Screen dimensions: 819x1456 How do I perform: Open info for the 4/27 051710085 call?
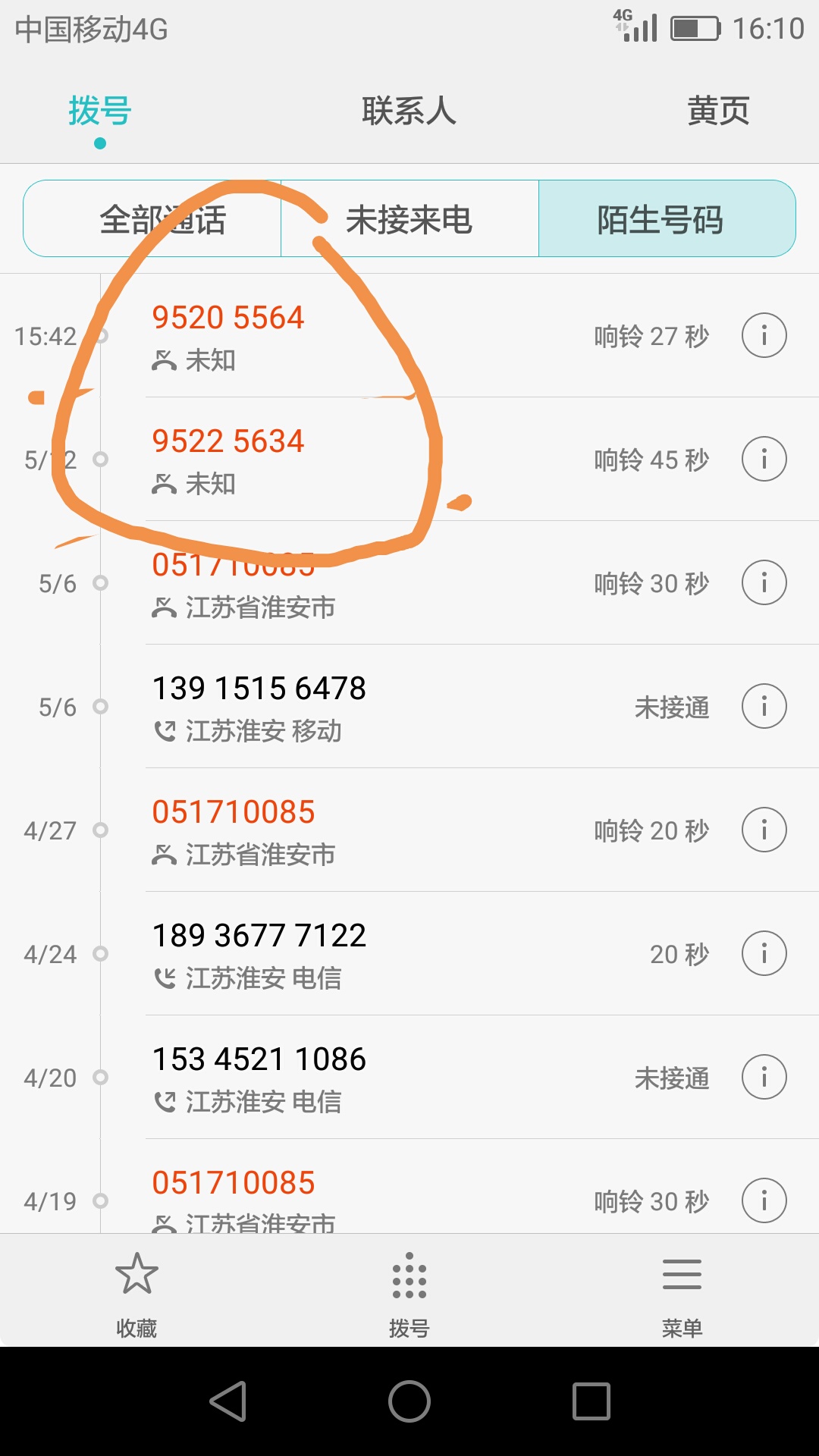[x=764, y=830]
